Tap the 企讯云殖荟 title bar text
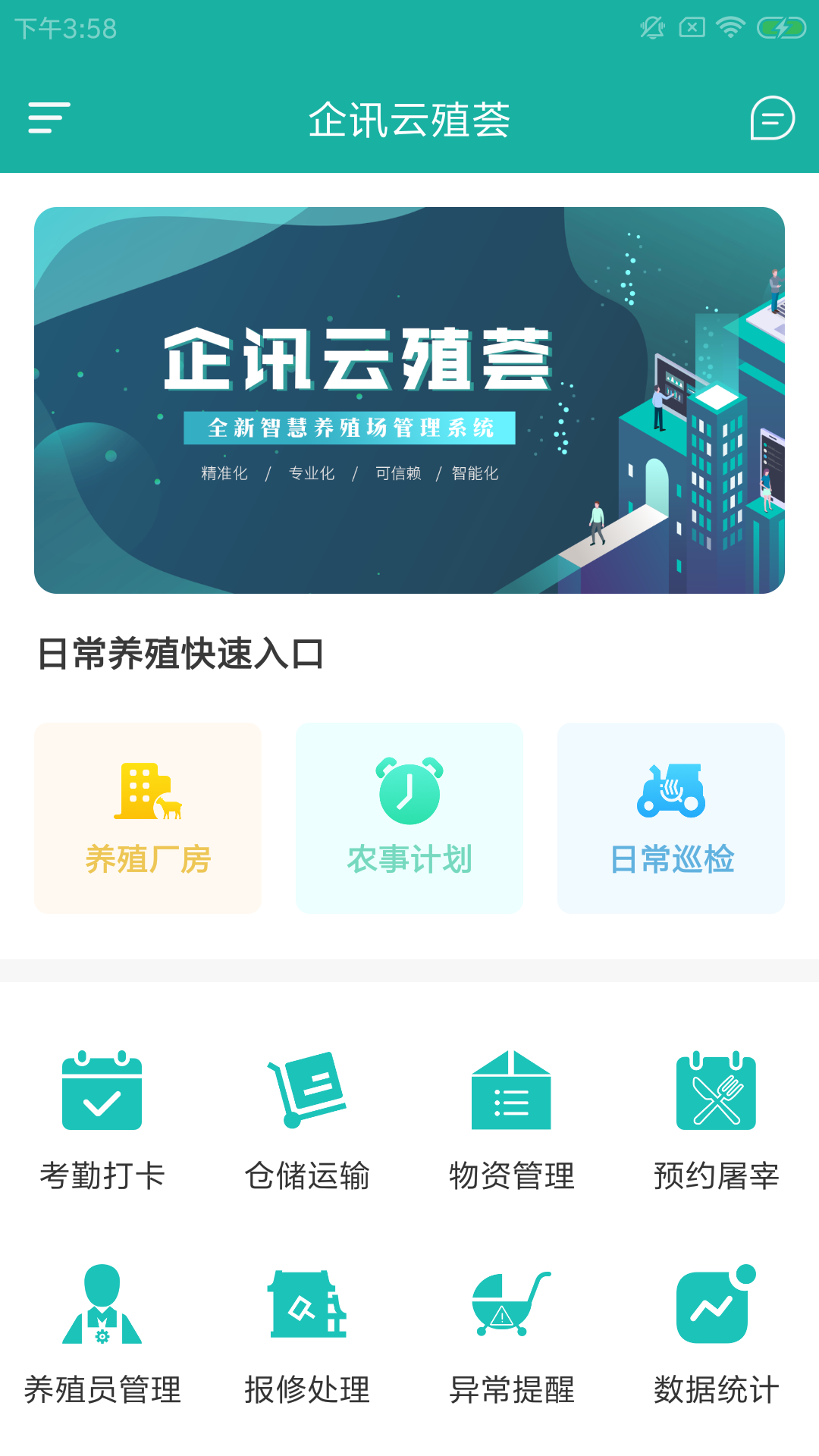 409,120
